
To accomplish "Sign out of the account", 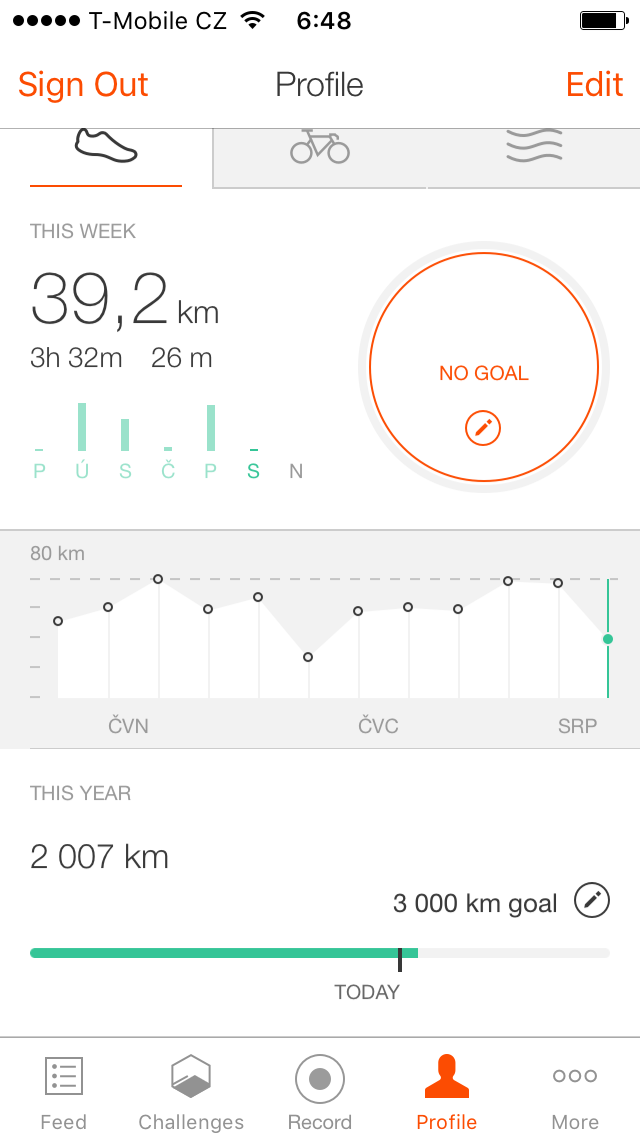I will (x=83, y=85).
